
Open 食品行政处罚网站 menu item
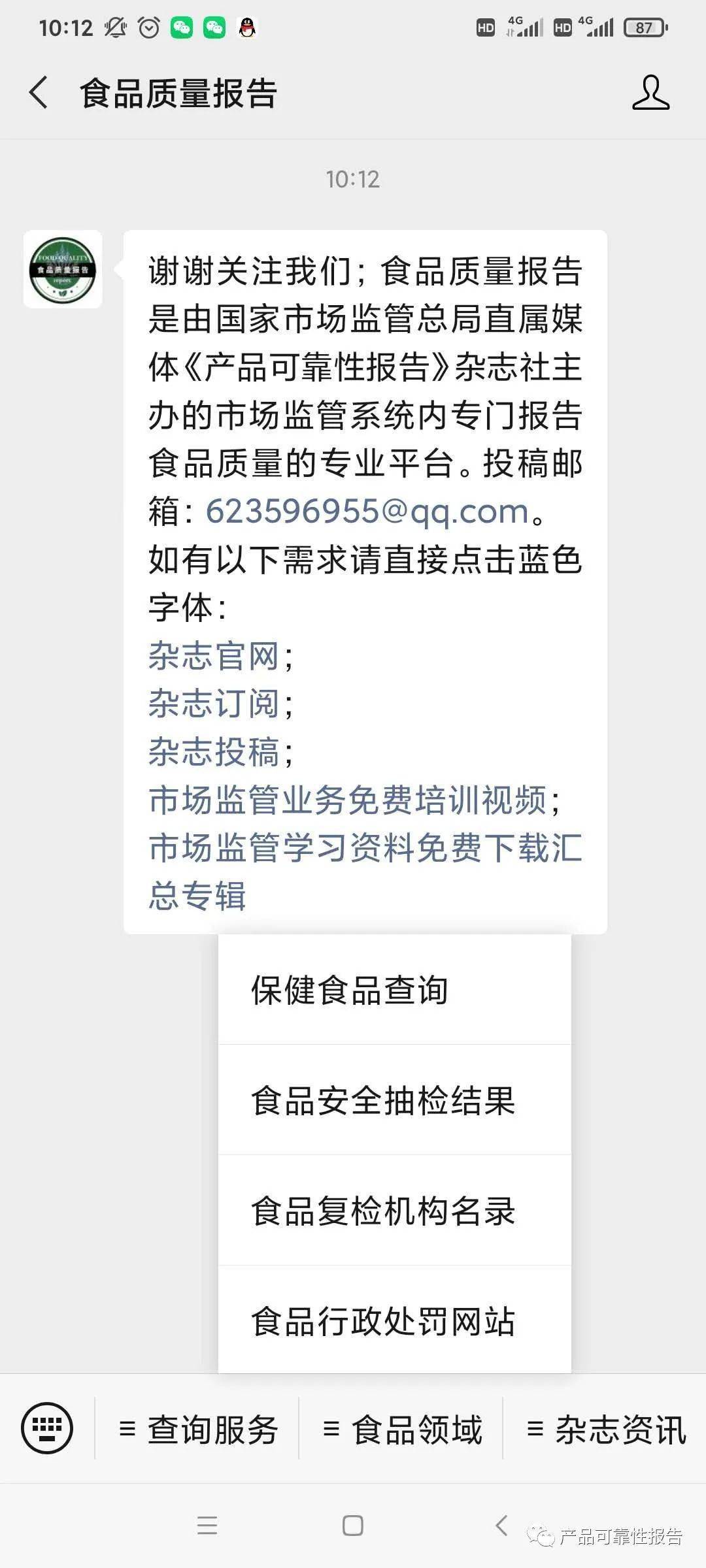tap(394, 1320)
